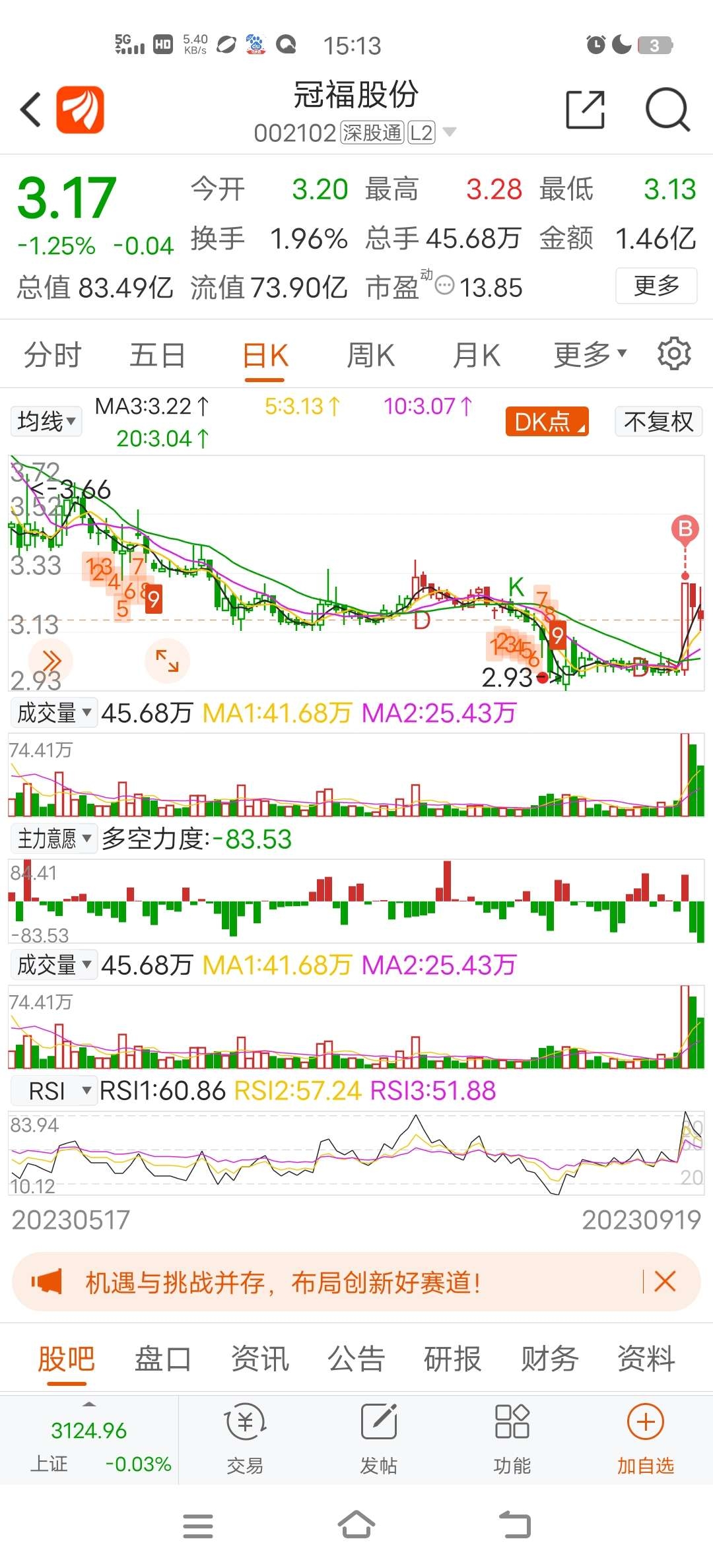Tap the 更多 button for more quote data

pos(656,286)
